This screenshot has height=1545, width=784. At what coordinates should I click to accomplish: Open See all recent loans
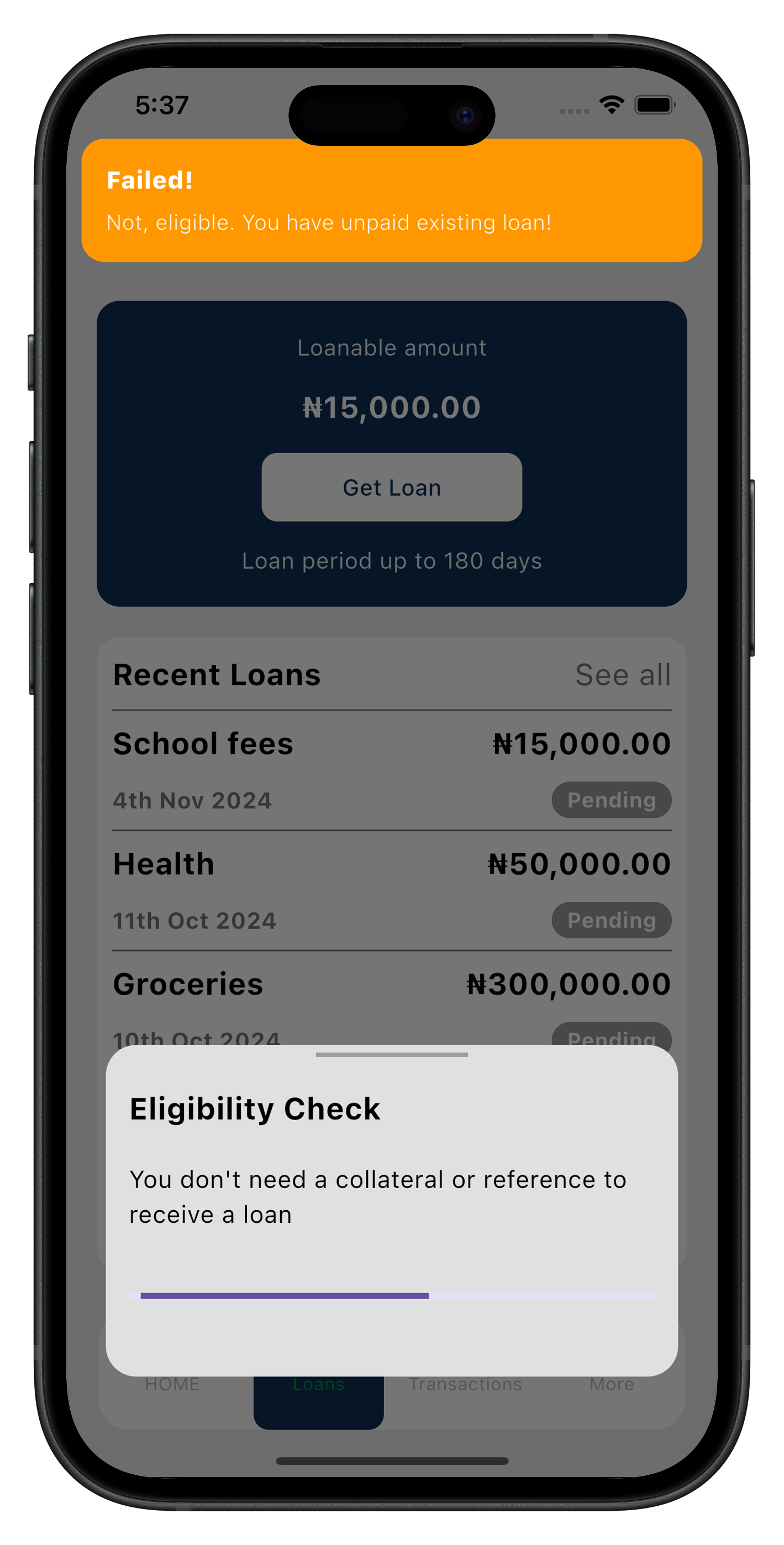623,675
